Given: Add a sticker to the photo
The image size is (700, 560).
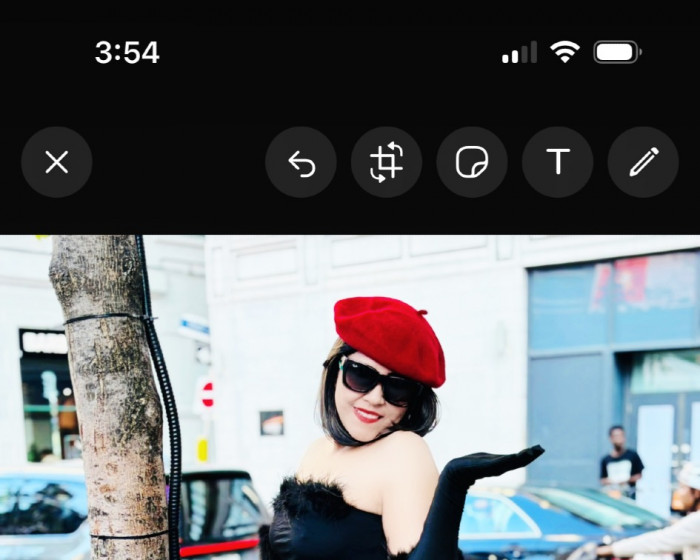Looking at the screenshot, I should tap(472, 162).
